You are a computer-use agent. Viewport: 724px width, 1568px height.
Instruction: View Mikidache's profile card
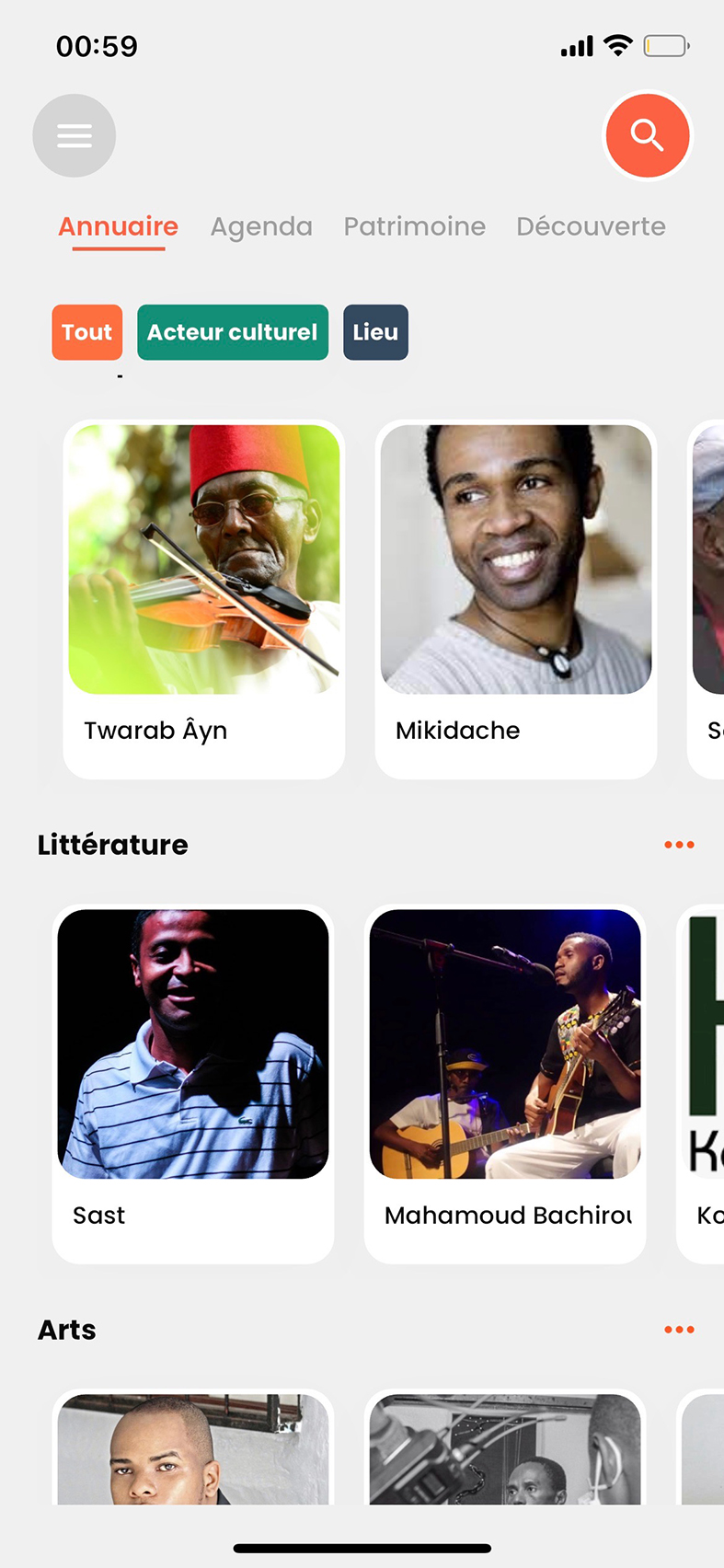tap(516, 598)
